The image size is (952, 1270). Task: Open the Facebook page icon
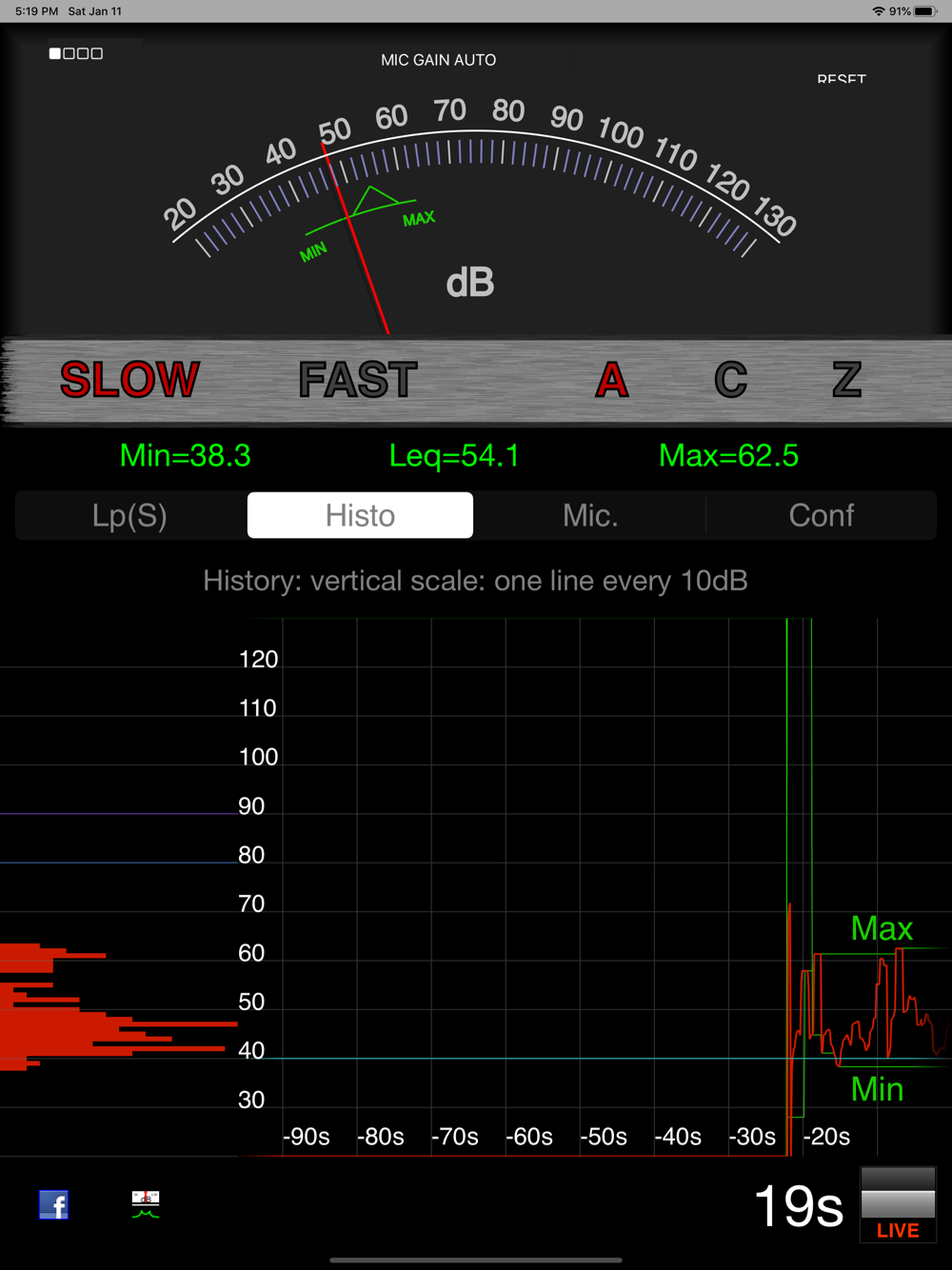click(53, 1205)
